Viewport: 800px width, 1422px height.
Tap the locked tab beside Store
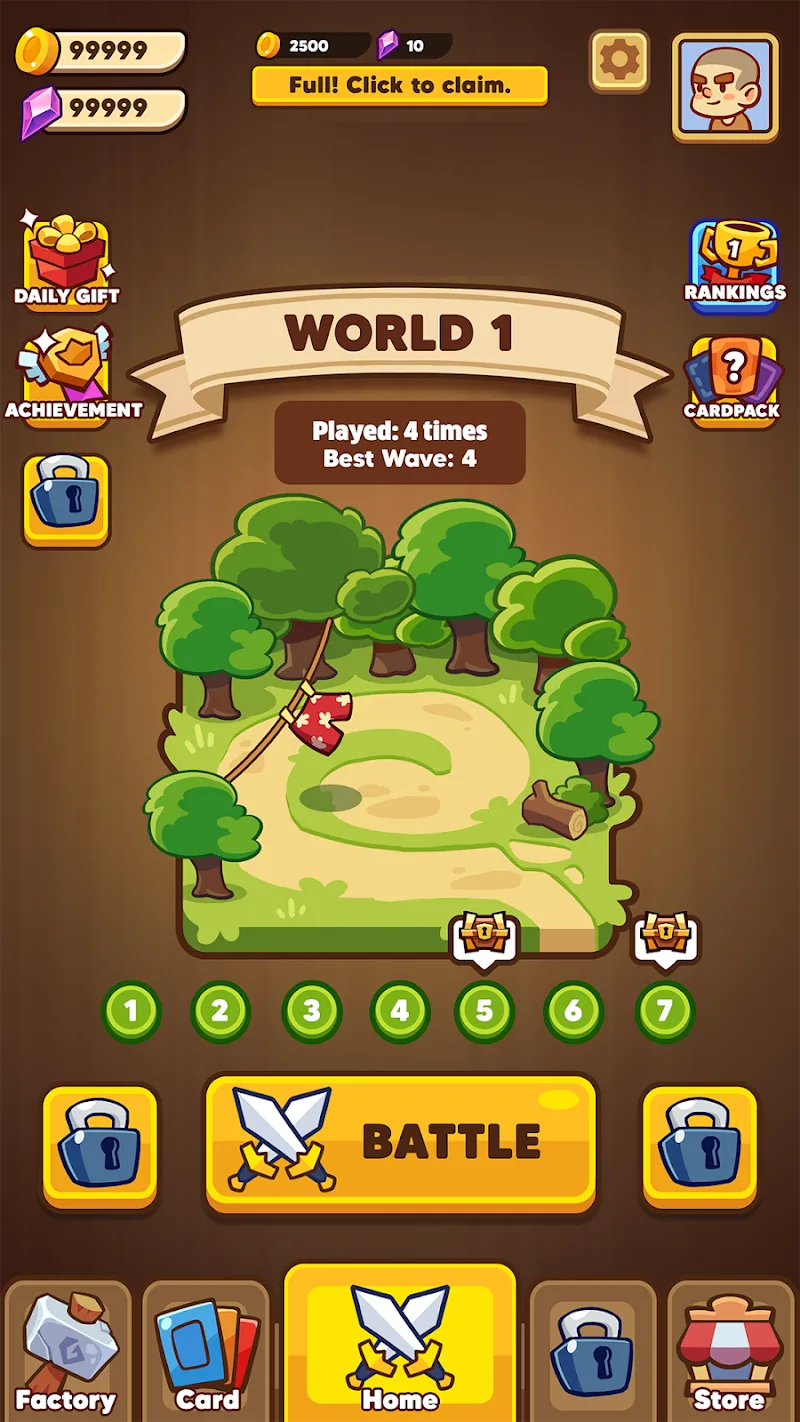click(x=592, y=1350)
